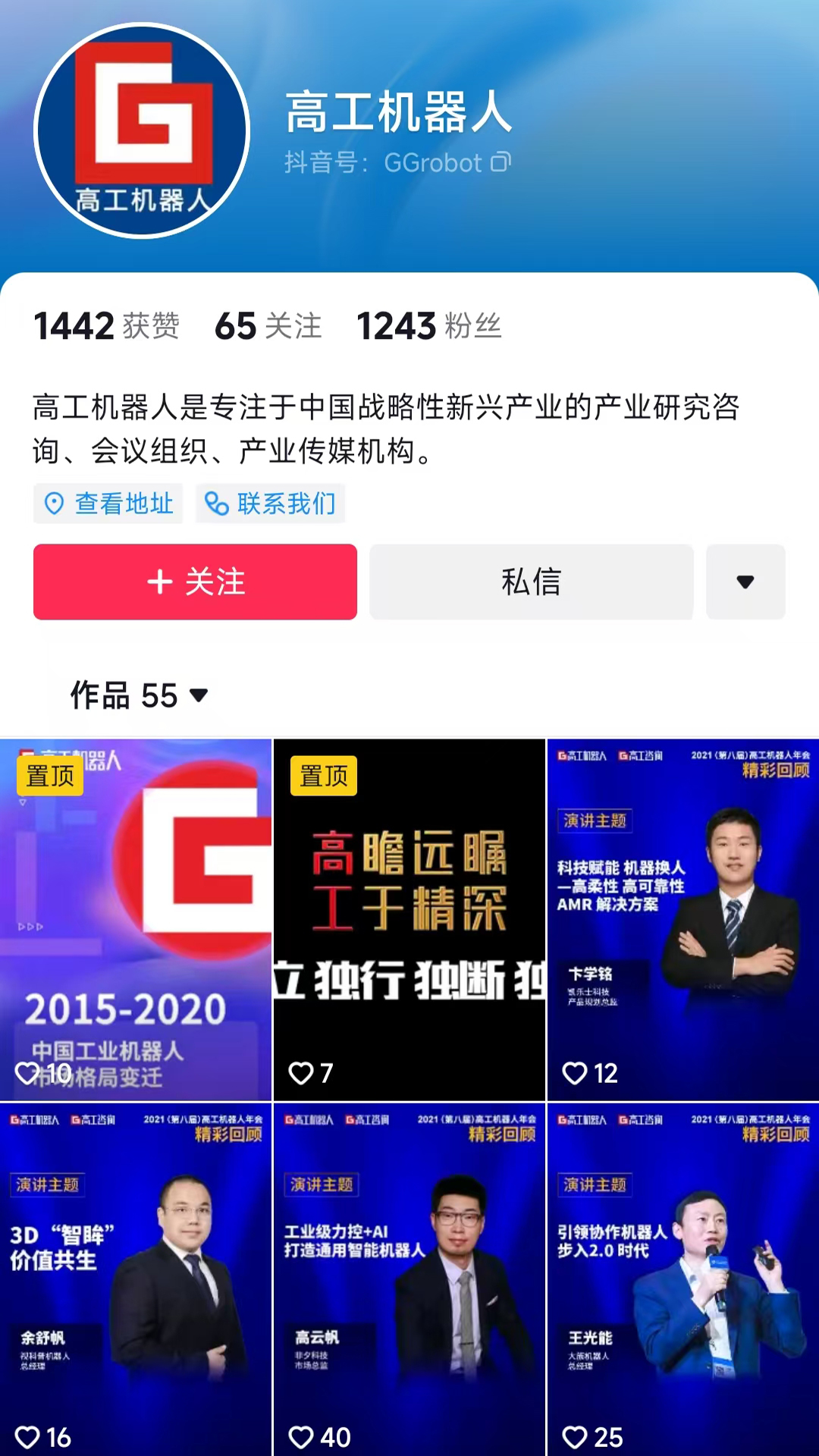Send a private message via 私信

coord(531,582)
